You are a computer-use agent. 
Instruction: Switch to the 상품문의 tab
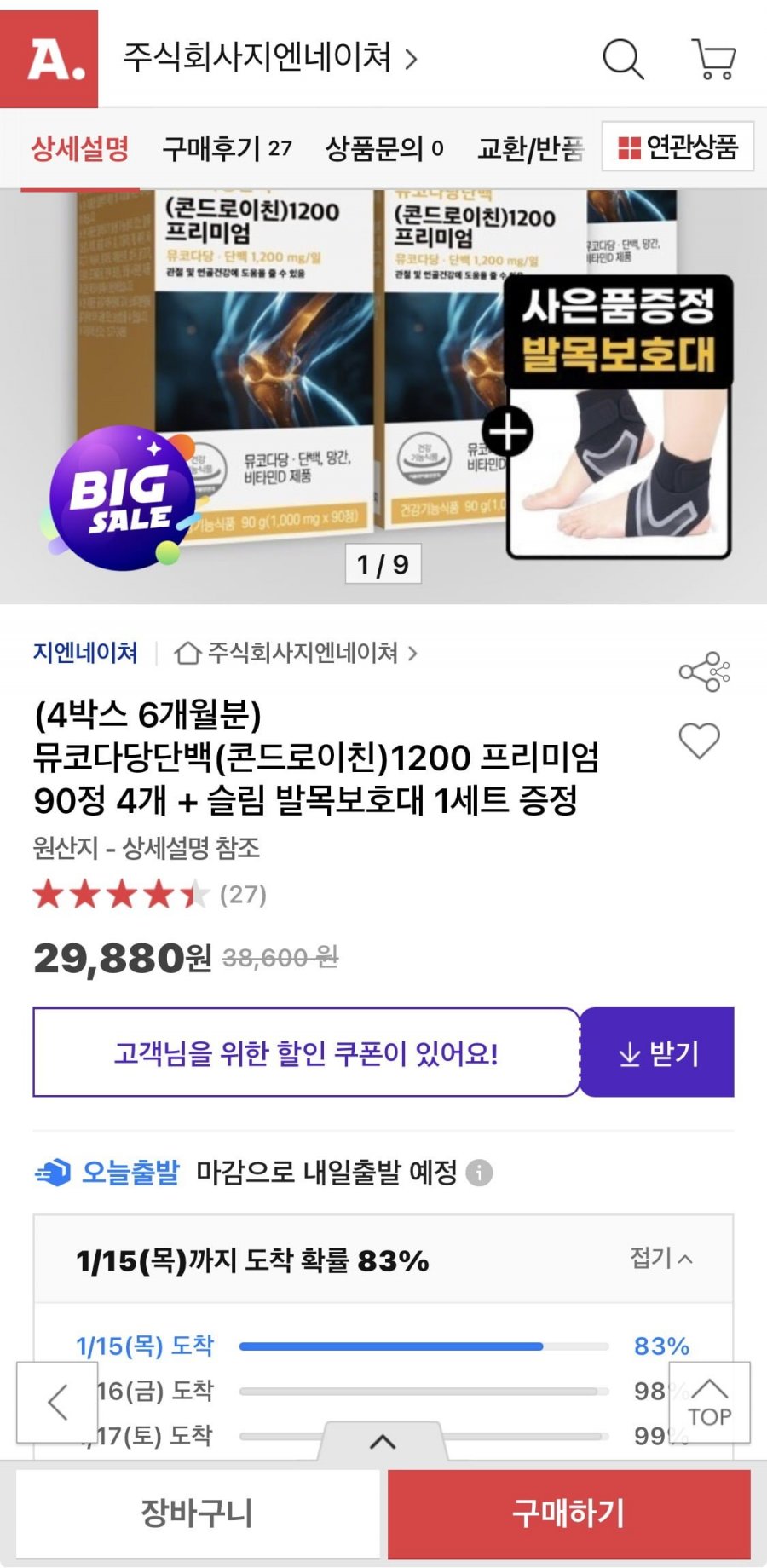tap(384, 148)
